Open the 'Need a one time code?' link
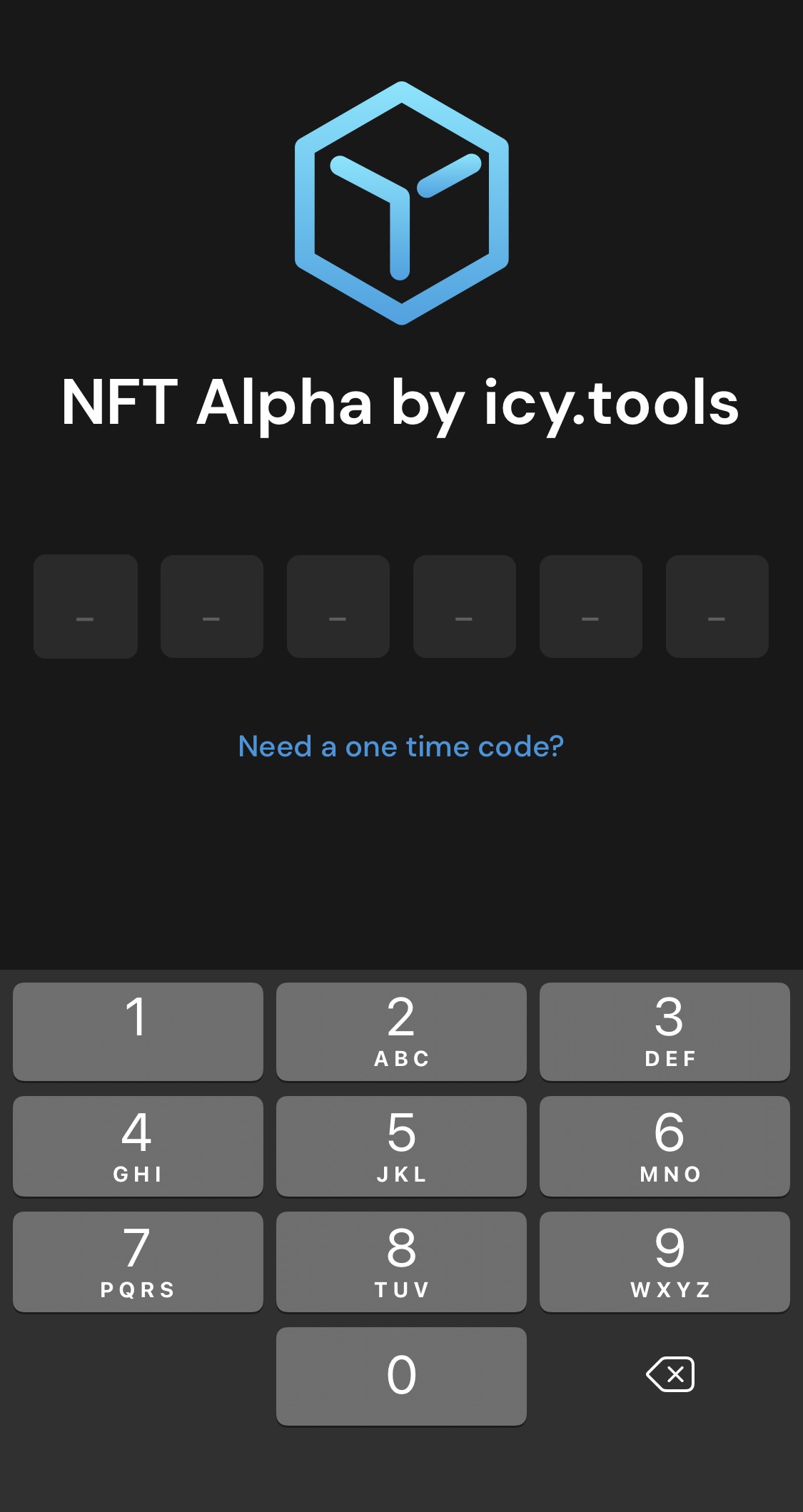This screenshot has width=803, height=1512. (x=401, y=746)
